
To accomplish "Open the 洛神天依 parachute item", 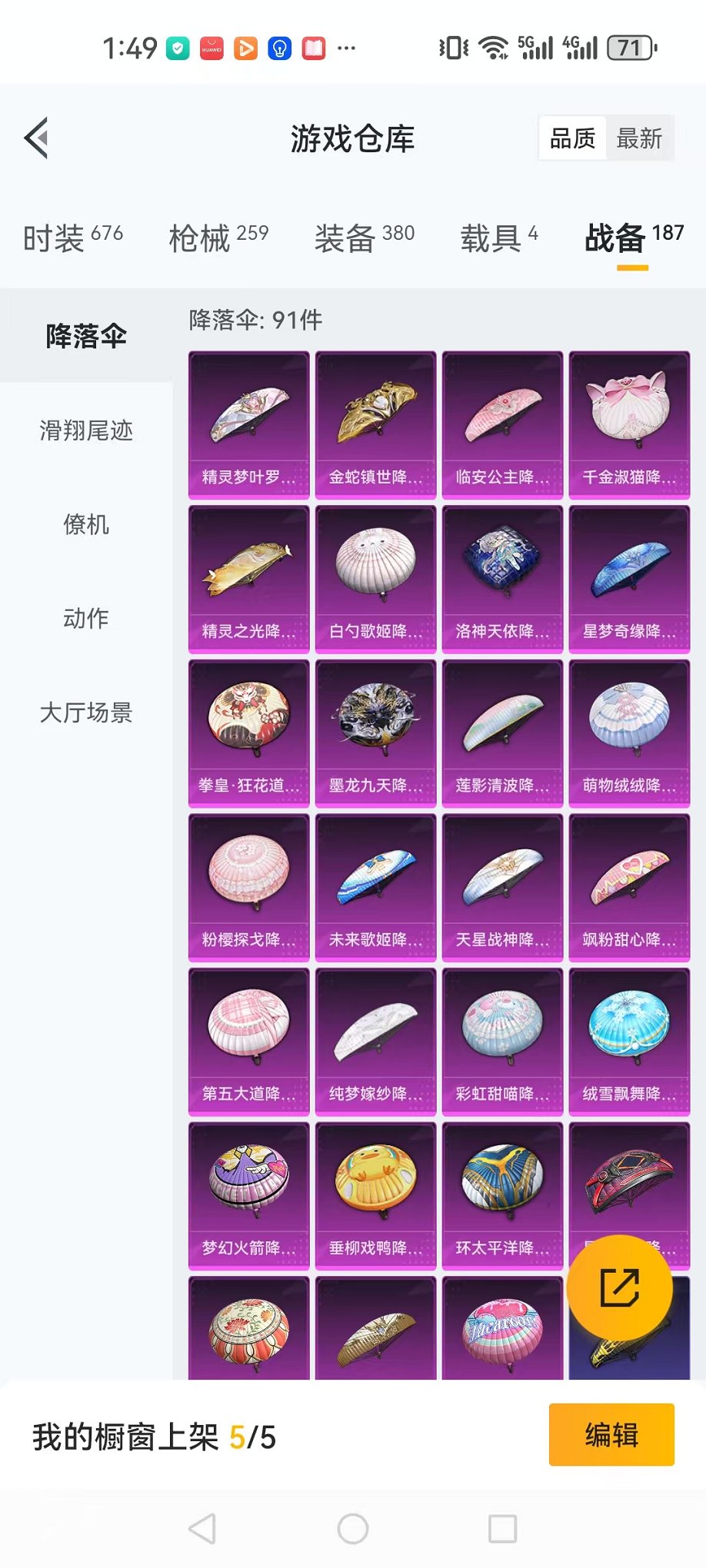I will (502, 579).
